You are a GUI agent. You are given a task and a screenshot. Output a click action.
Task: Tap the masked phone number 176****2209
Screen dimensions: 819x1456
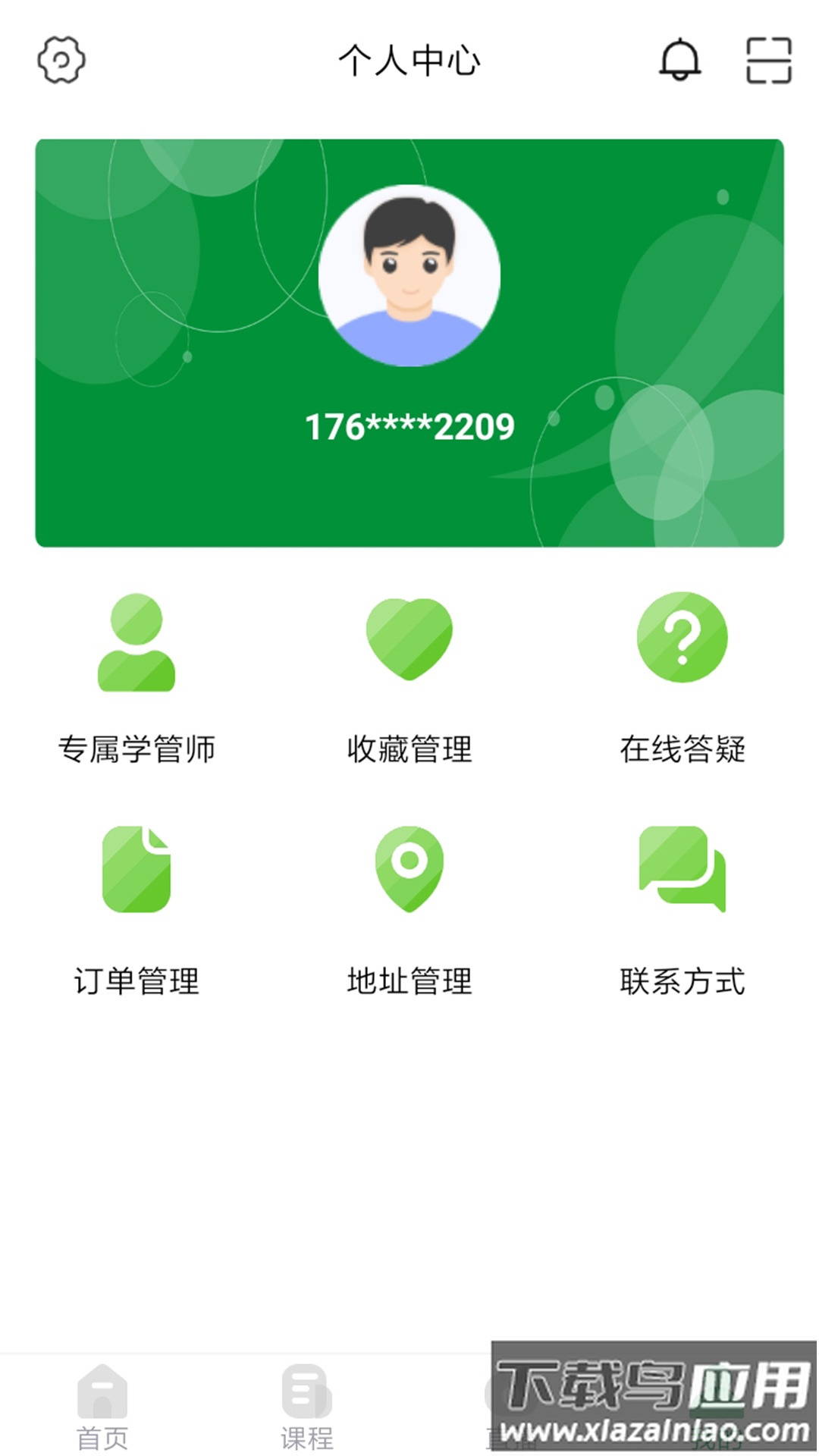(x=409, y=427)
